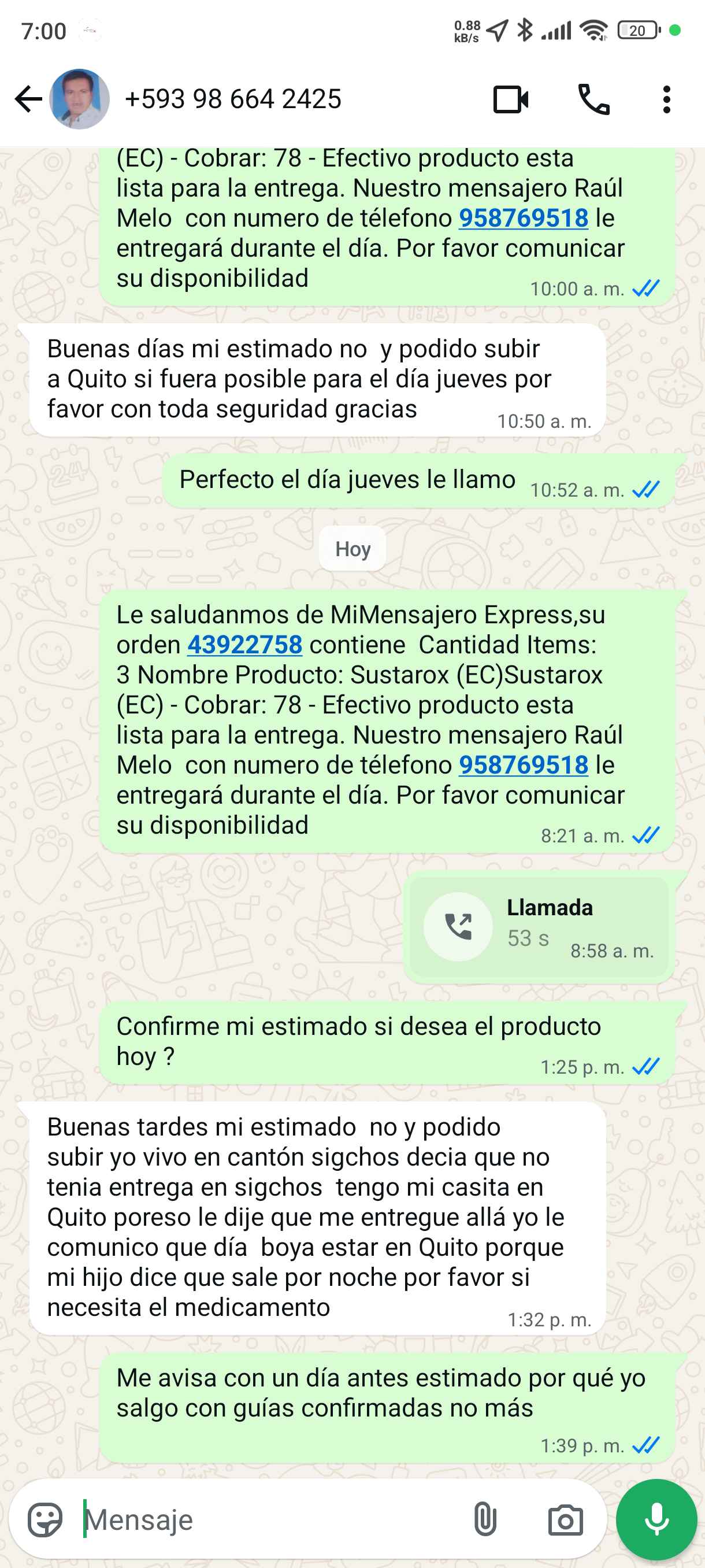Open the emoji and sticker picker
The height and width of the screenshot is (1568, 705).
[x=45, y=1520]
